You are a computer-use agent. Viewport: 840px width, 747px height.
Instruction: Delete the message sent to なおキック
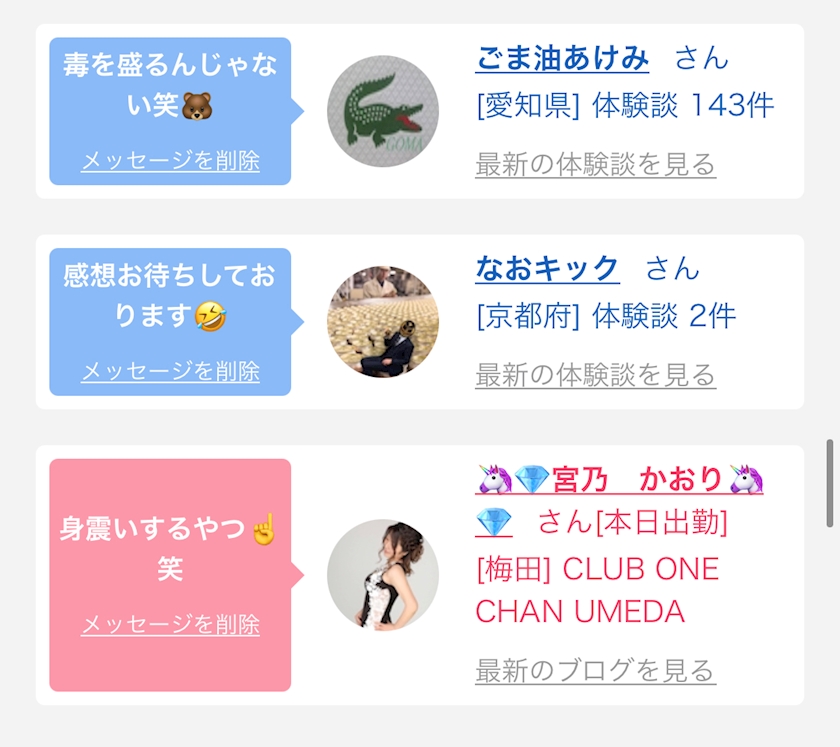[170, 371]
